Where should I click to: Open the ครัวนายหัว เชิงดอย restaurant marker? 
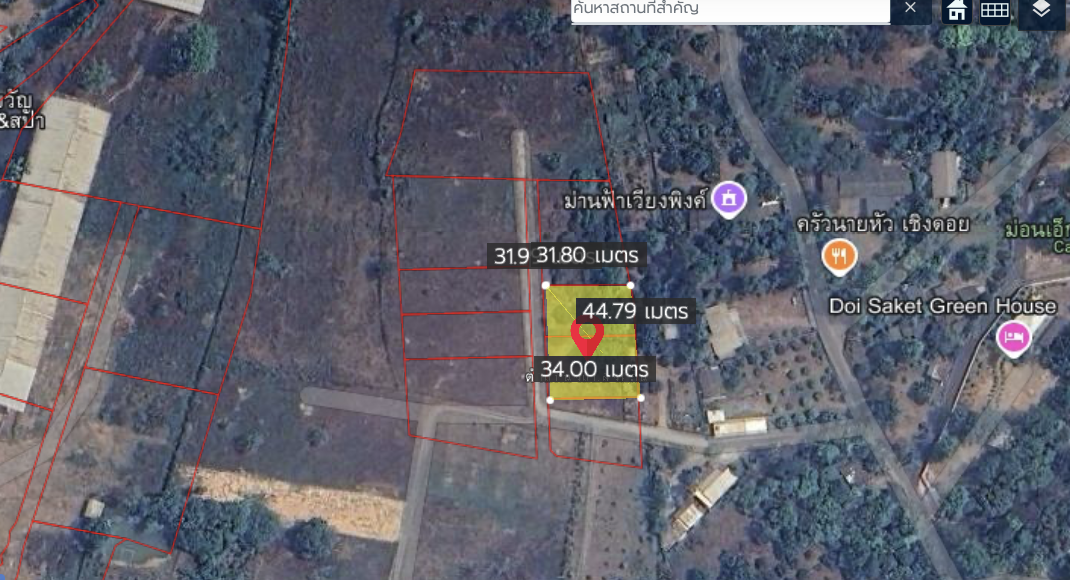coord(839,257)
